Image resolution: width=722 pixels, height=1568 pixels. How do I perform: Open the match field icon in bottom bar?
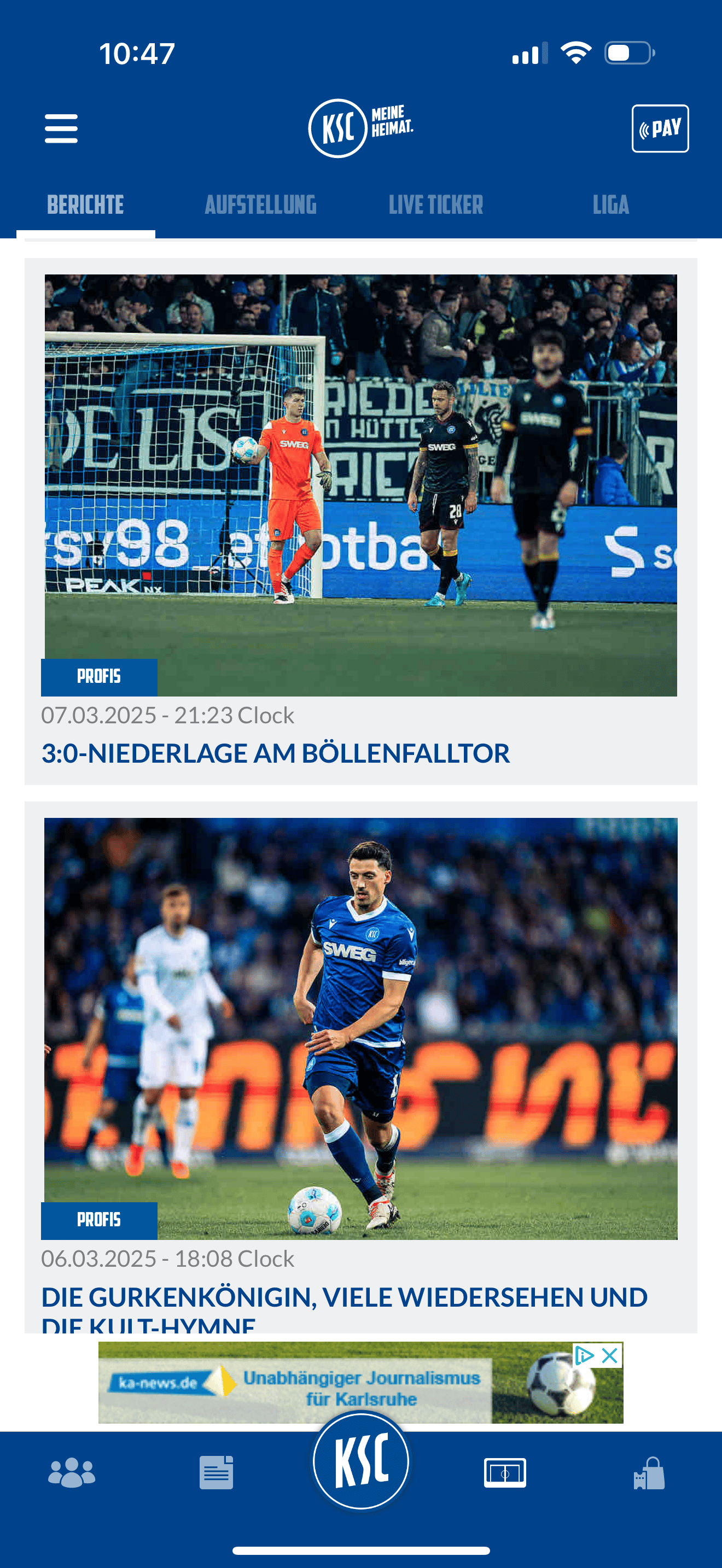point(505,1473)
